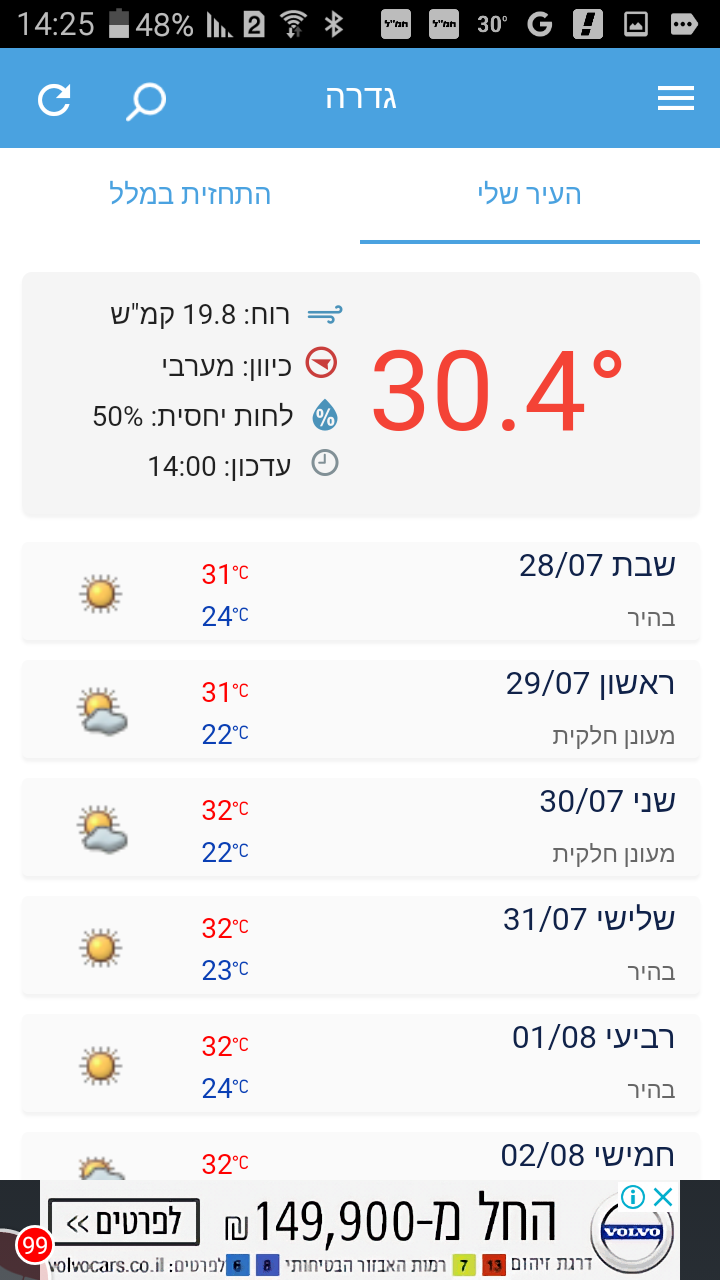This screenshot has width=720, height=1280.
Task: View the שני 30/07 forecast row
Action: [360, 828]
